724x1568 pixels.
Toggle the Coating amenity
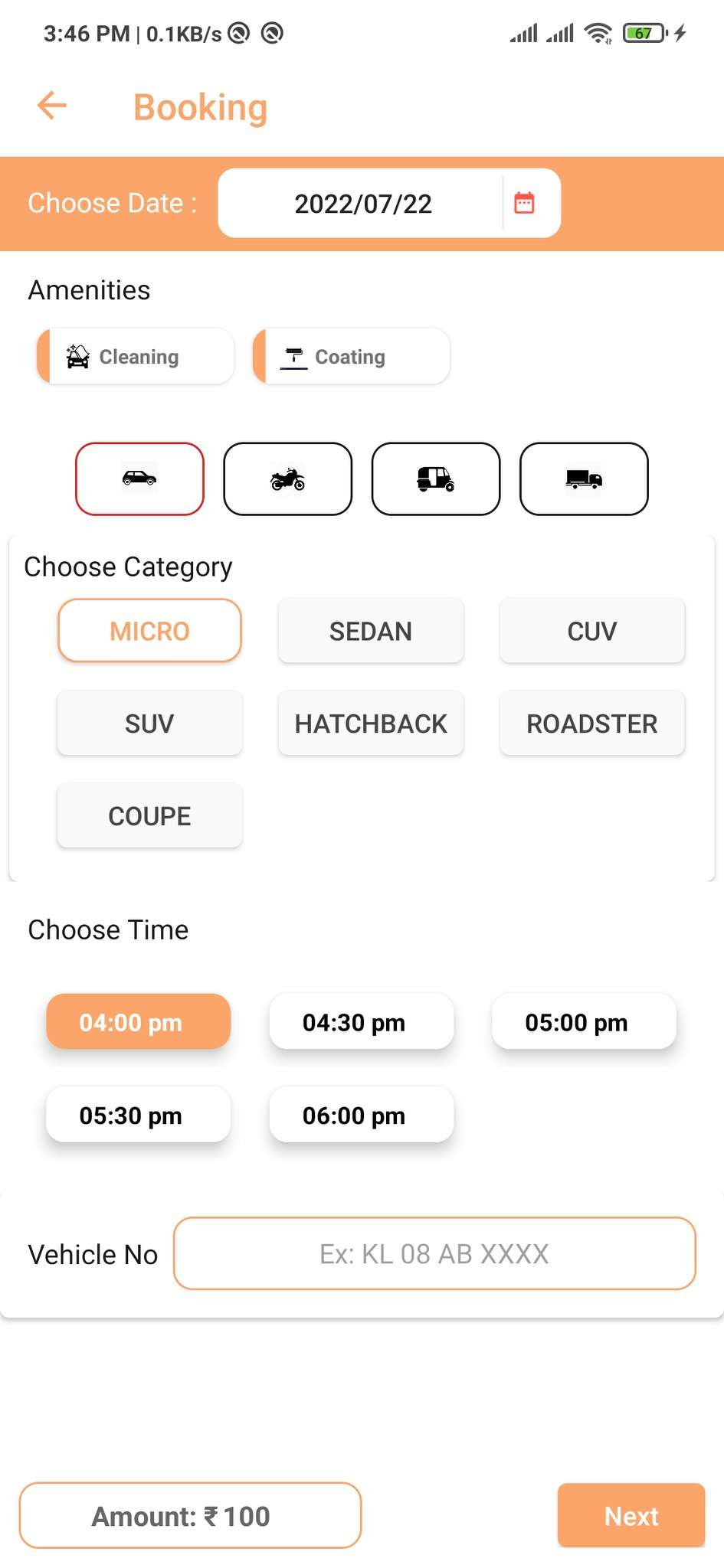point(350,355)
